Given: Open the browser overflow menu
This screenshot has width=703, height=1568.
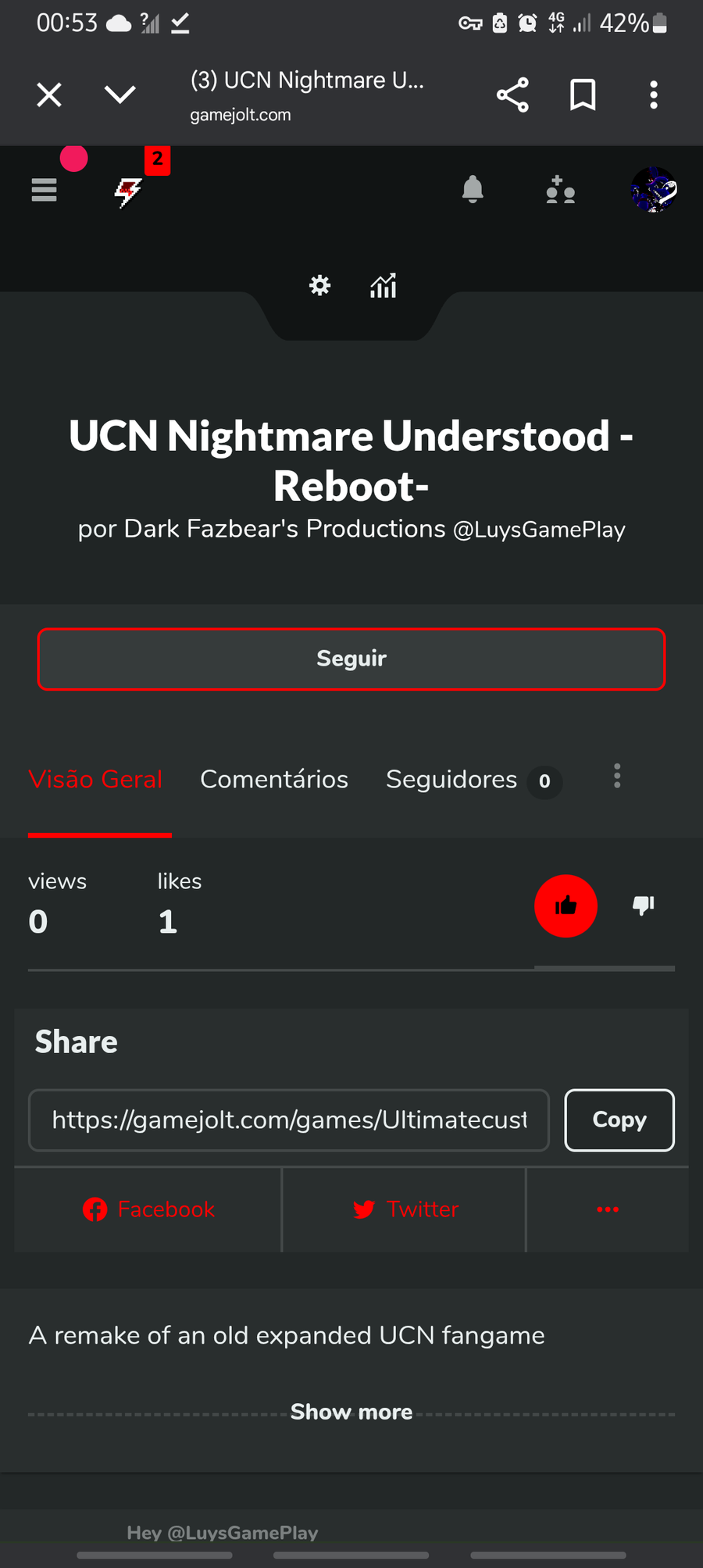Looking at the screenshot, I should (x=654, y=95).
